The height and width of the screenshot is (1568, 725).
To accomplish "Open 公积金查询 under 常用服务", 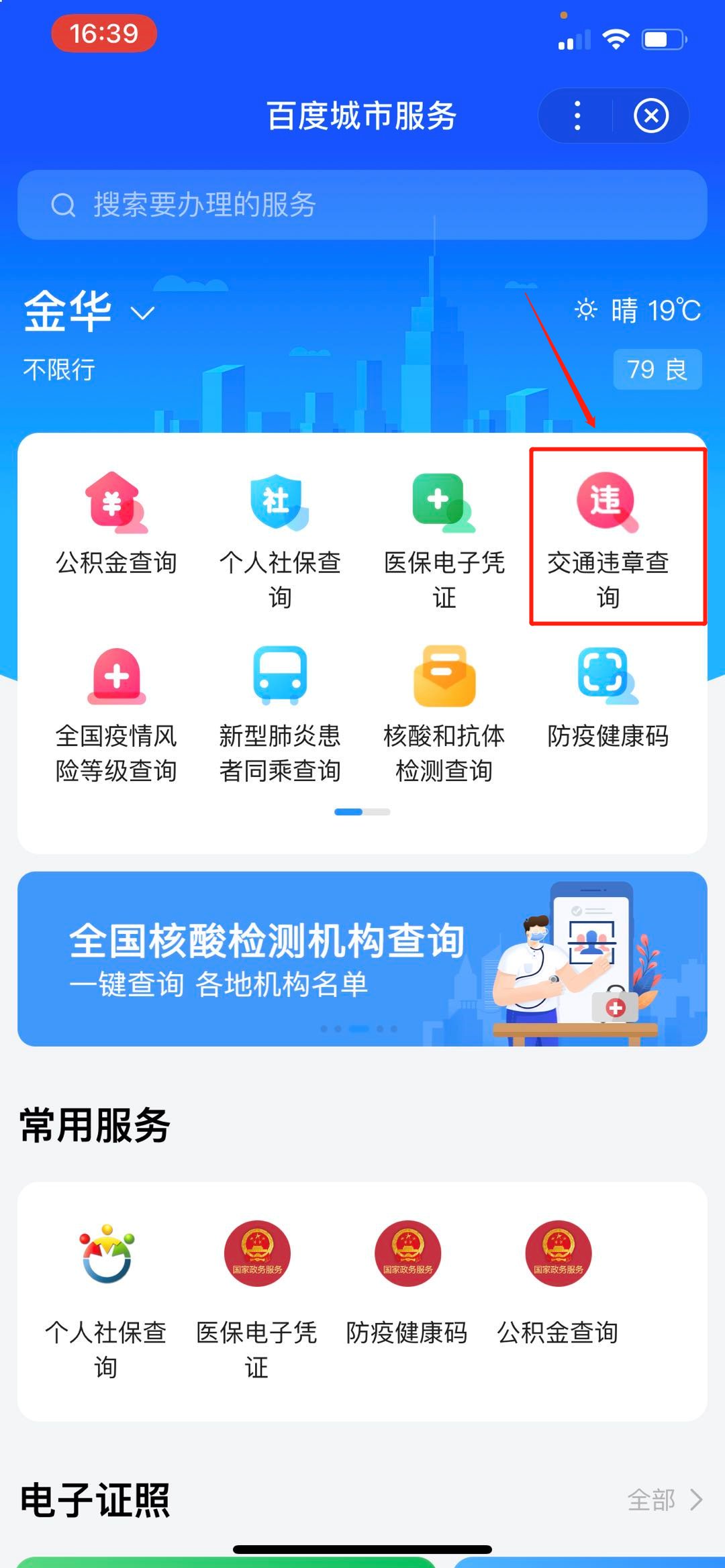I will point(557,1282).
